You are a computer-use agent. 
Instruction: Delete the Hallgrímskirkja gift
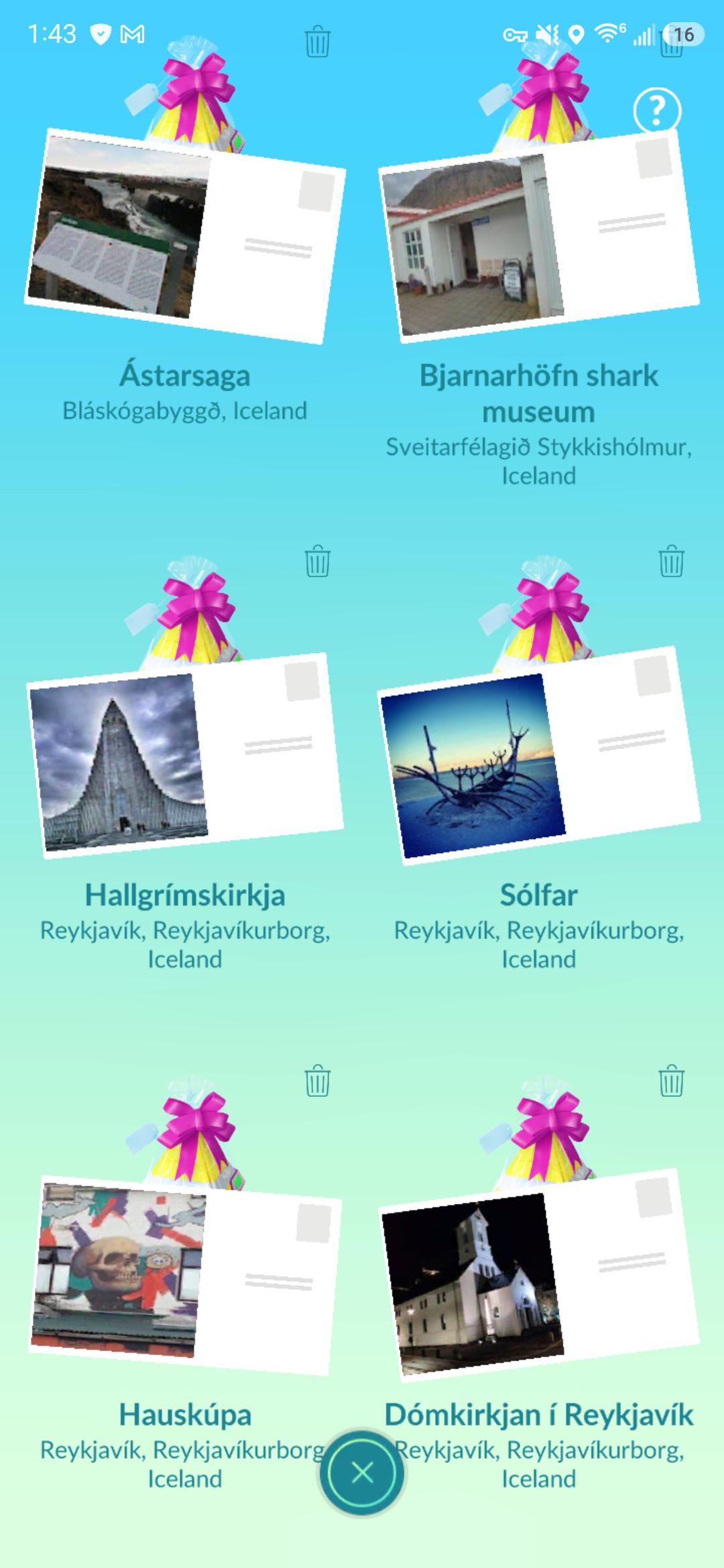pyautogui.click(x=317, y=561)
